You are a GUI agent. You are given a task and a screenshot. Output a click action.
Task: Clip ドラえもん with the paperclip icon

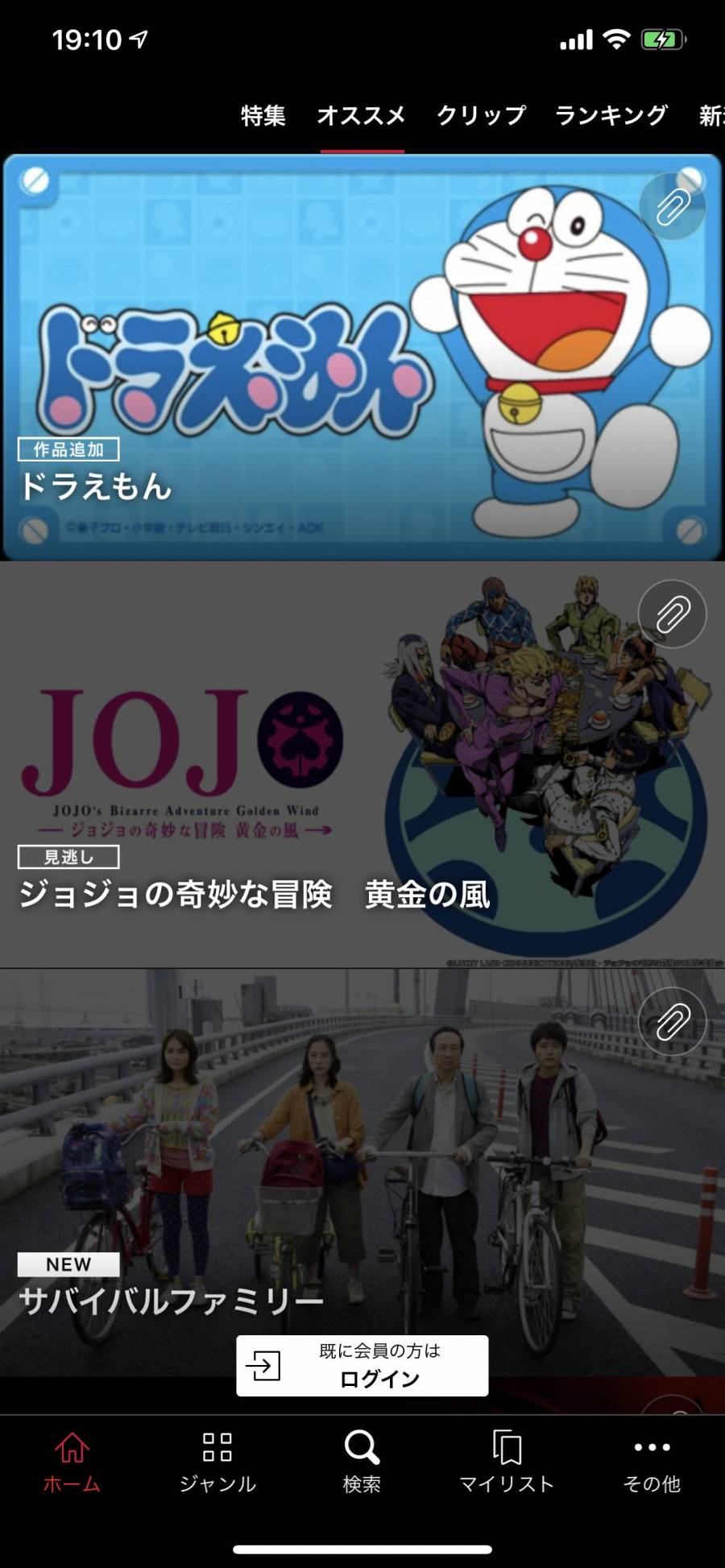coord(673,207)
